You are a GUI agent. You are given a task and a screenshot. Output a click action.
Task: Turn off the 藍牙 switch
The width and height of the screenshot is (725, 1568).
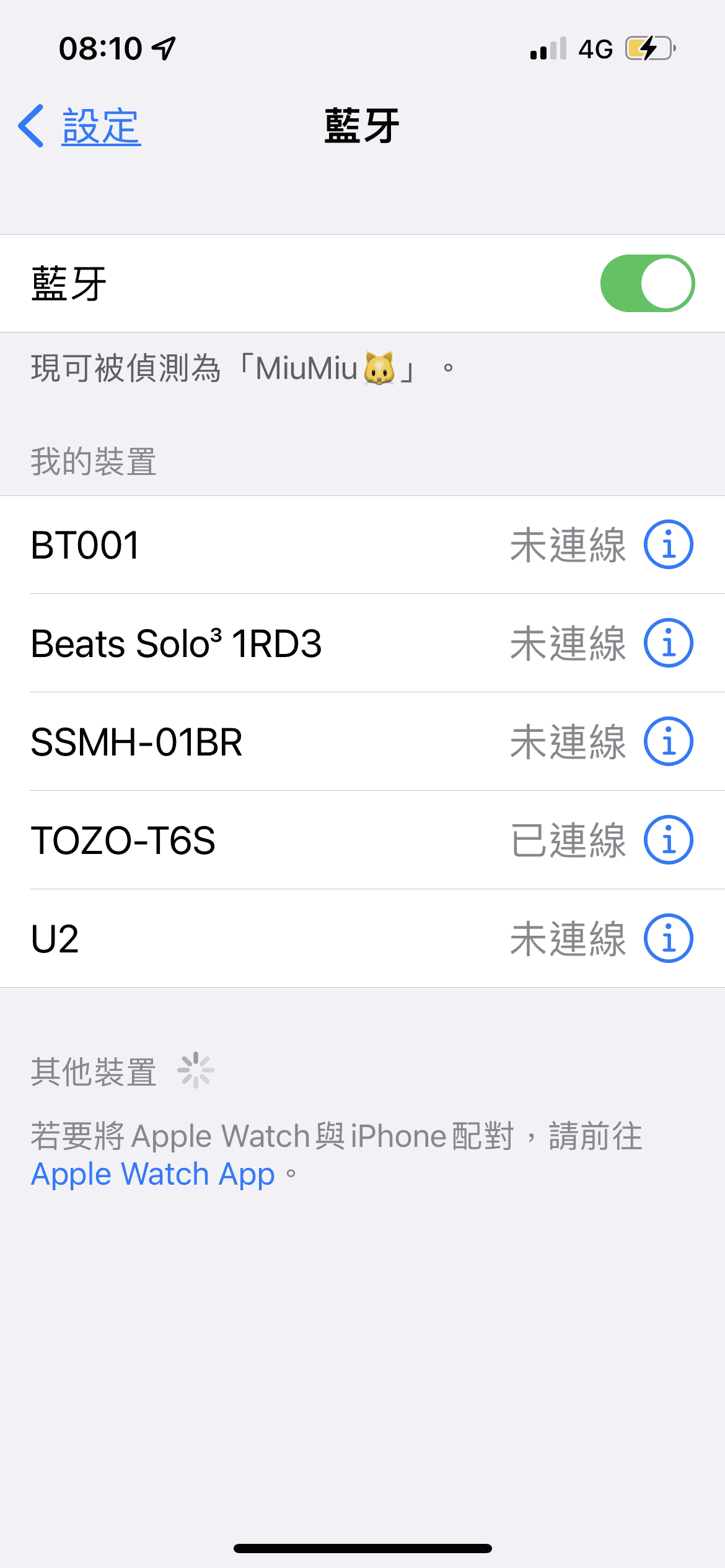pyautogui.click(x=647, y=284)
